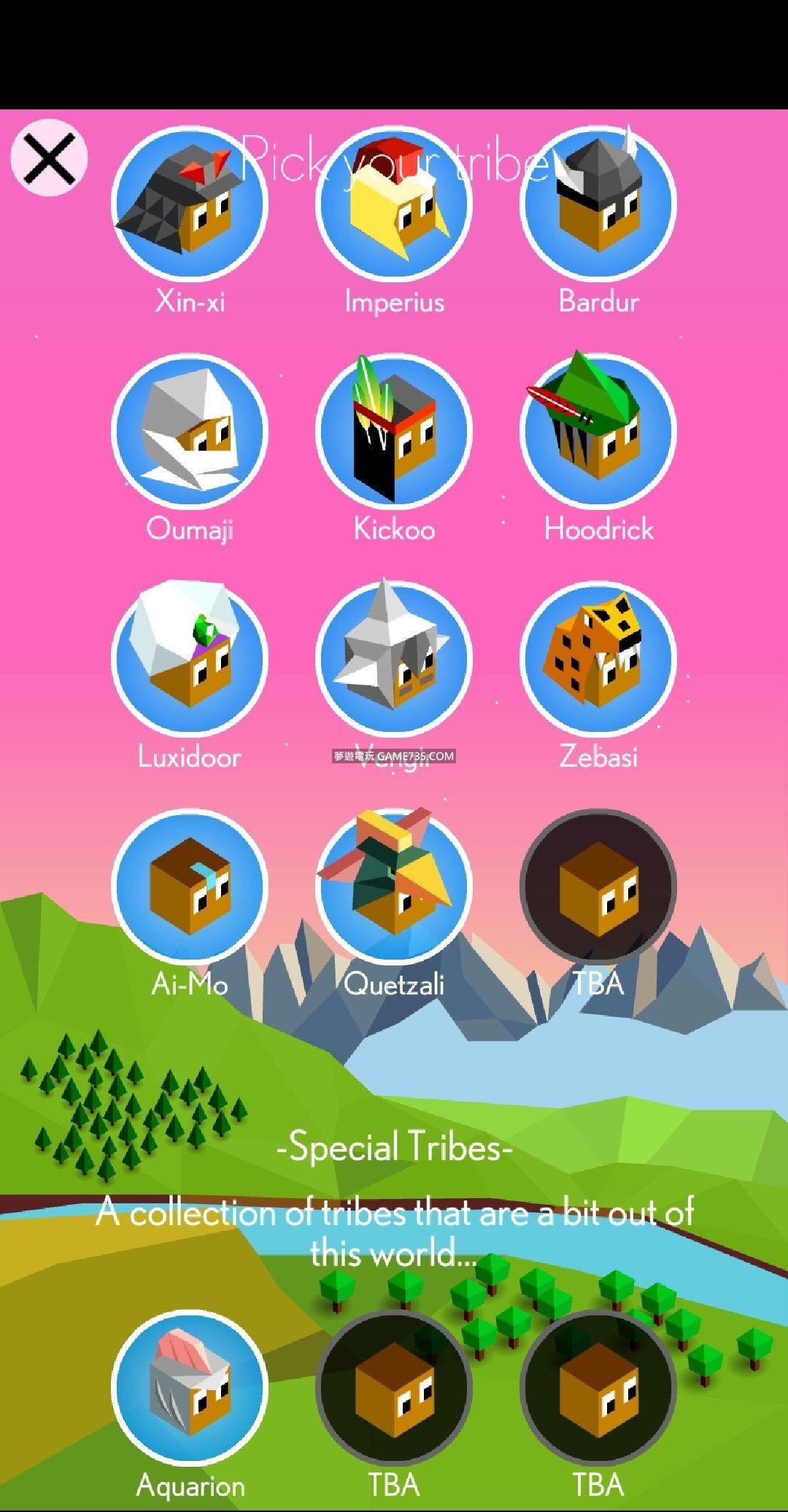The width and height of the screenshot is (788, 1512).
Task: Open the Aquarion special tribe
Action: (x=190, y=1389)
